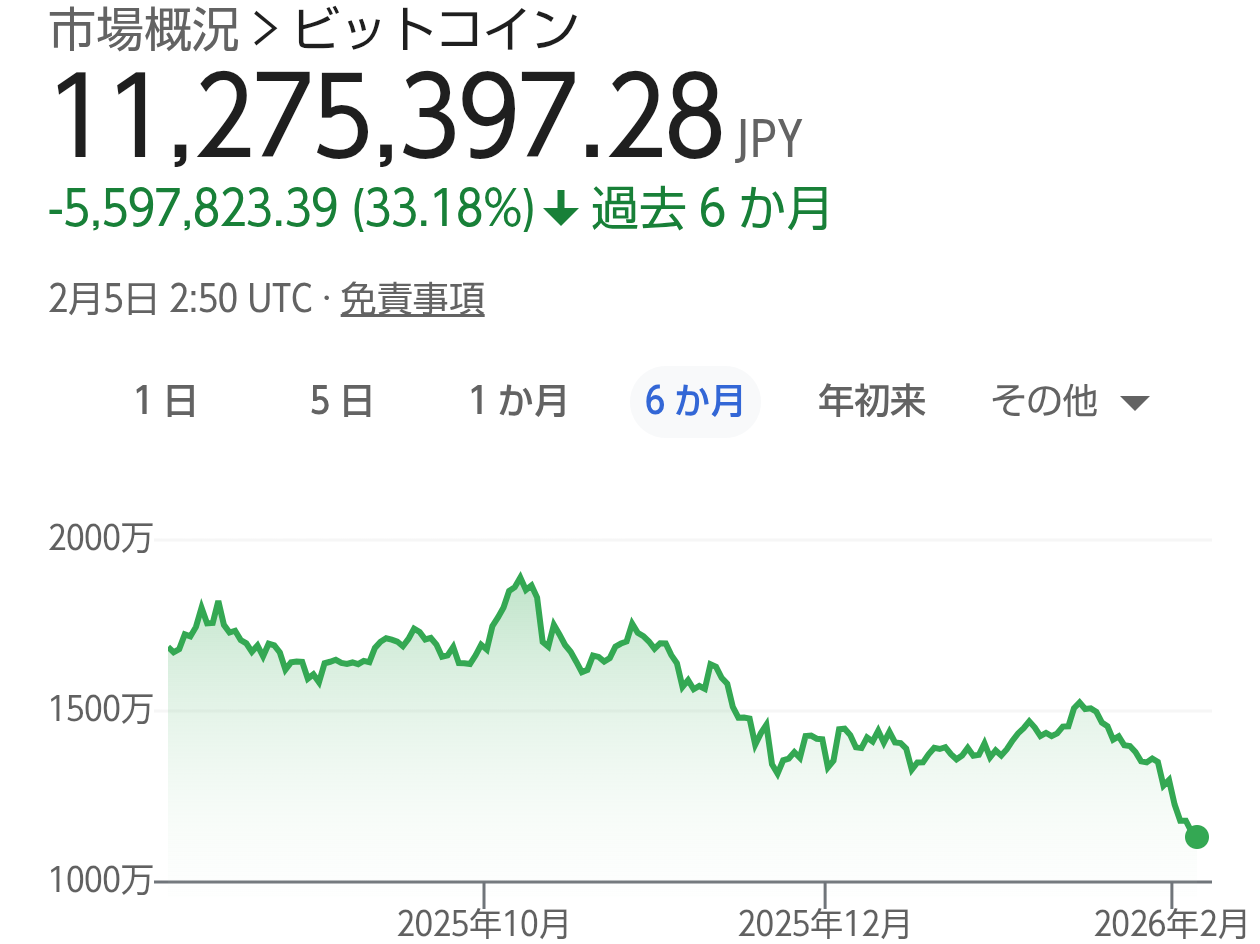The image size is (1260, 944).
Task: Open the 免責事項 disclaimer link
Action: (412, 299)
